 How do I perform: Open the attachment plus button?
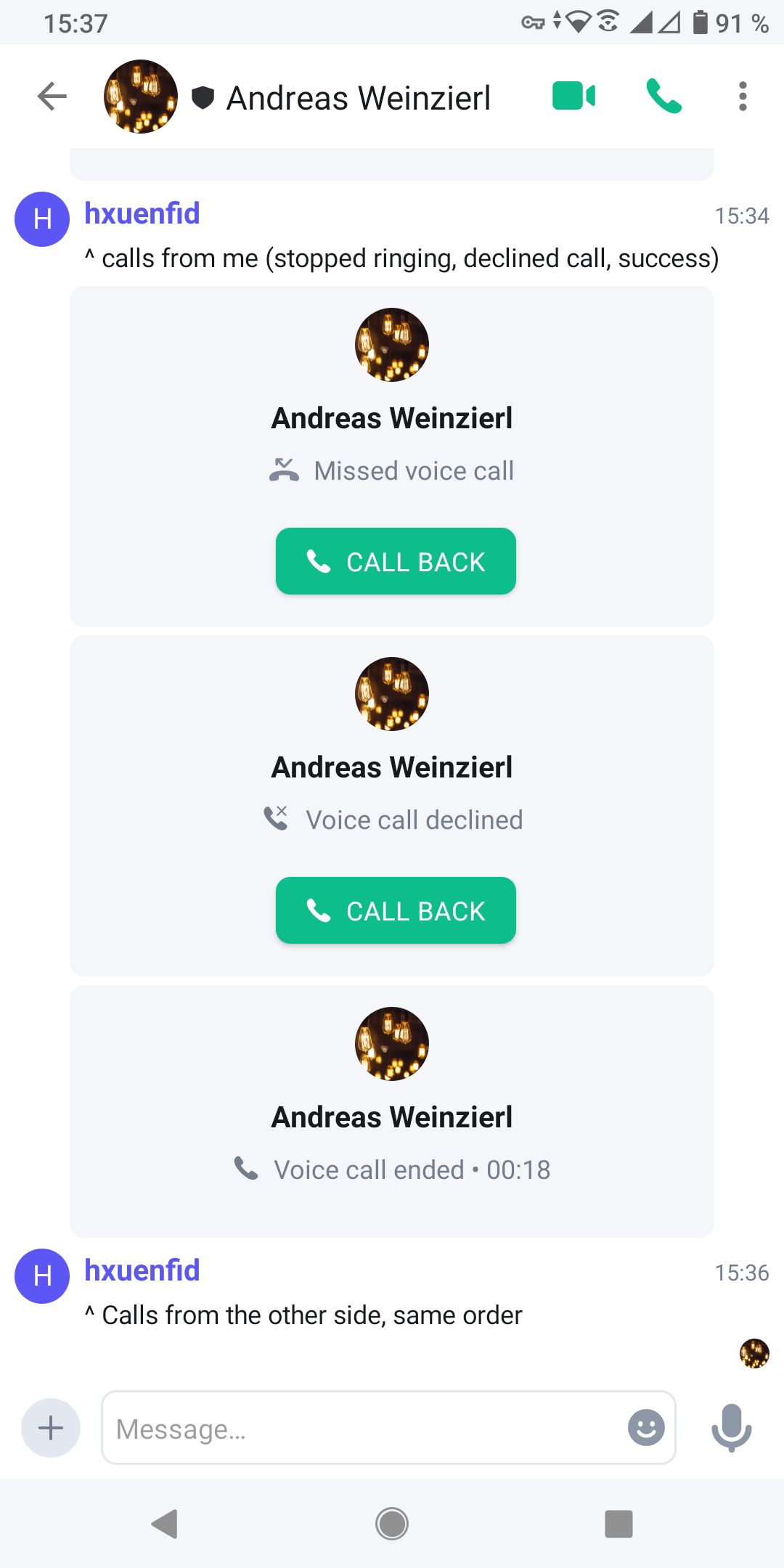(x=51, y=1428)
